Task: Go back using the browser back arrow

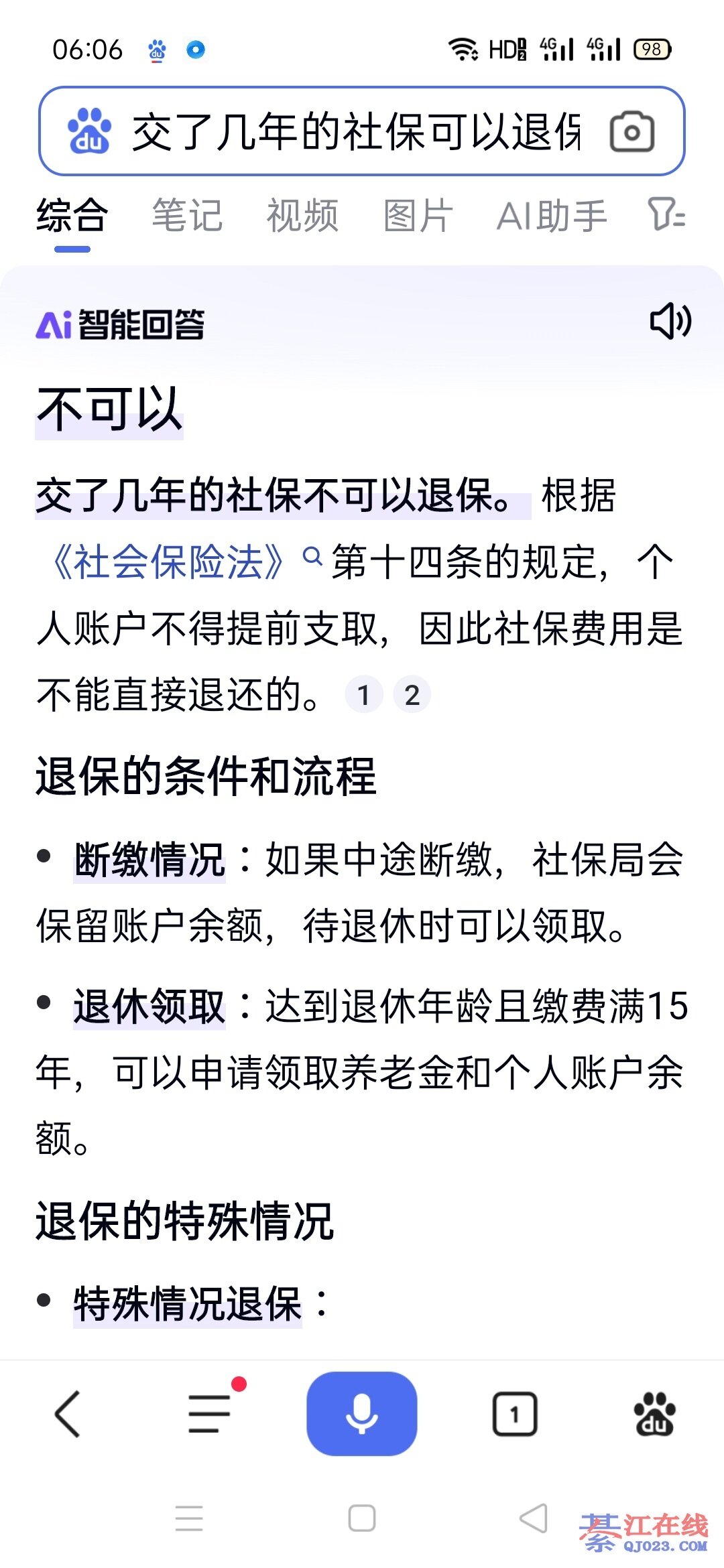Action: (68, 1414)
